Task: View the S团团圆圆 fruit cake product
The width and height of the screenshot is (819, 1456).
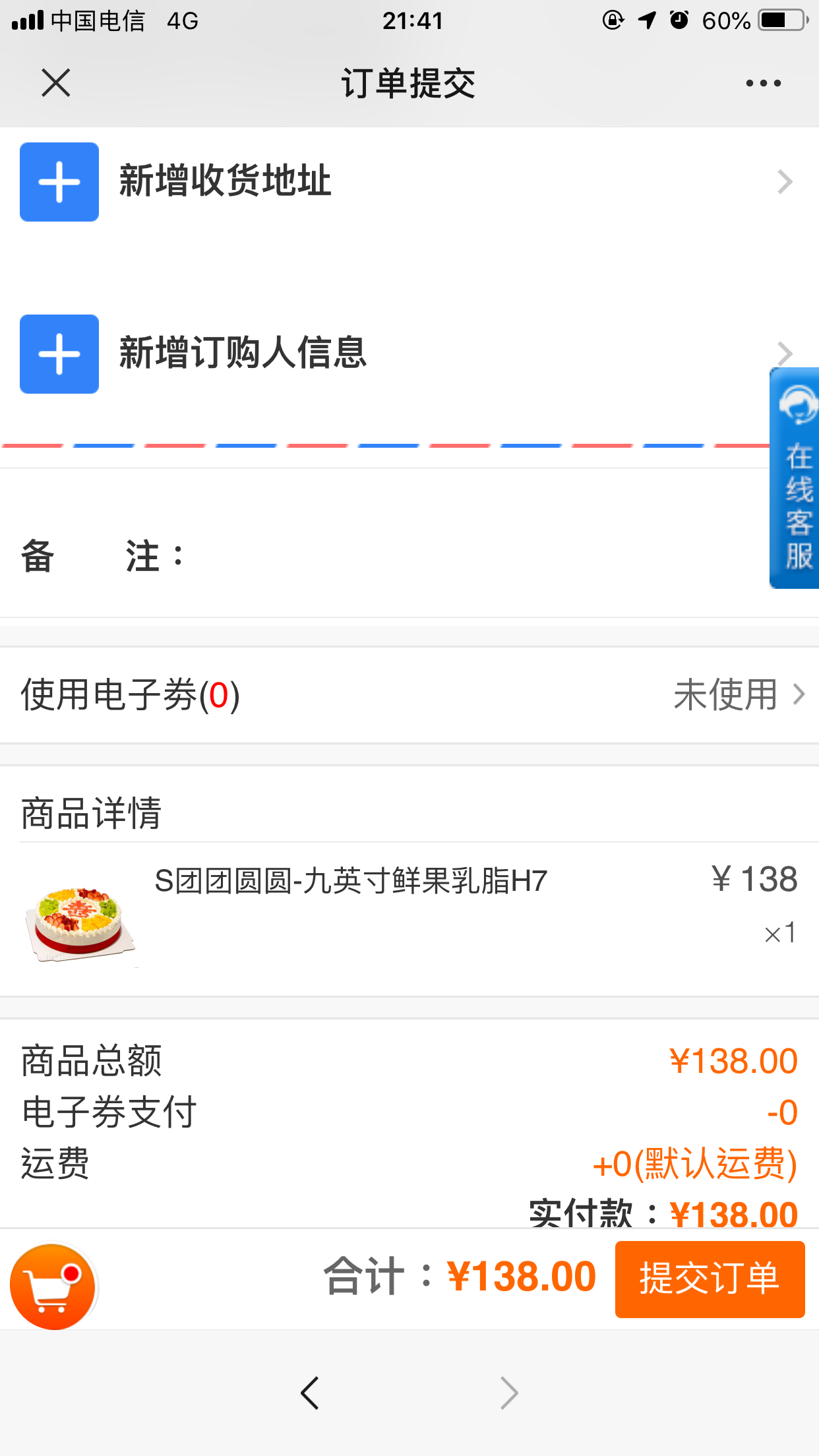Action: point(349,881)
